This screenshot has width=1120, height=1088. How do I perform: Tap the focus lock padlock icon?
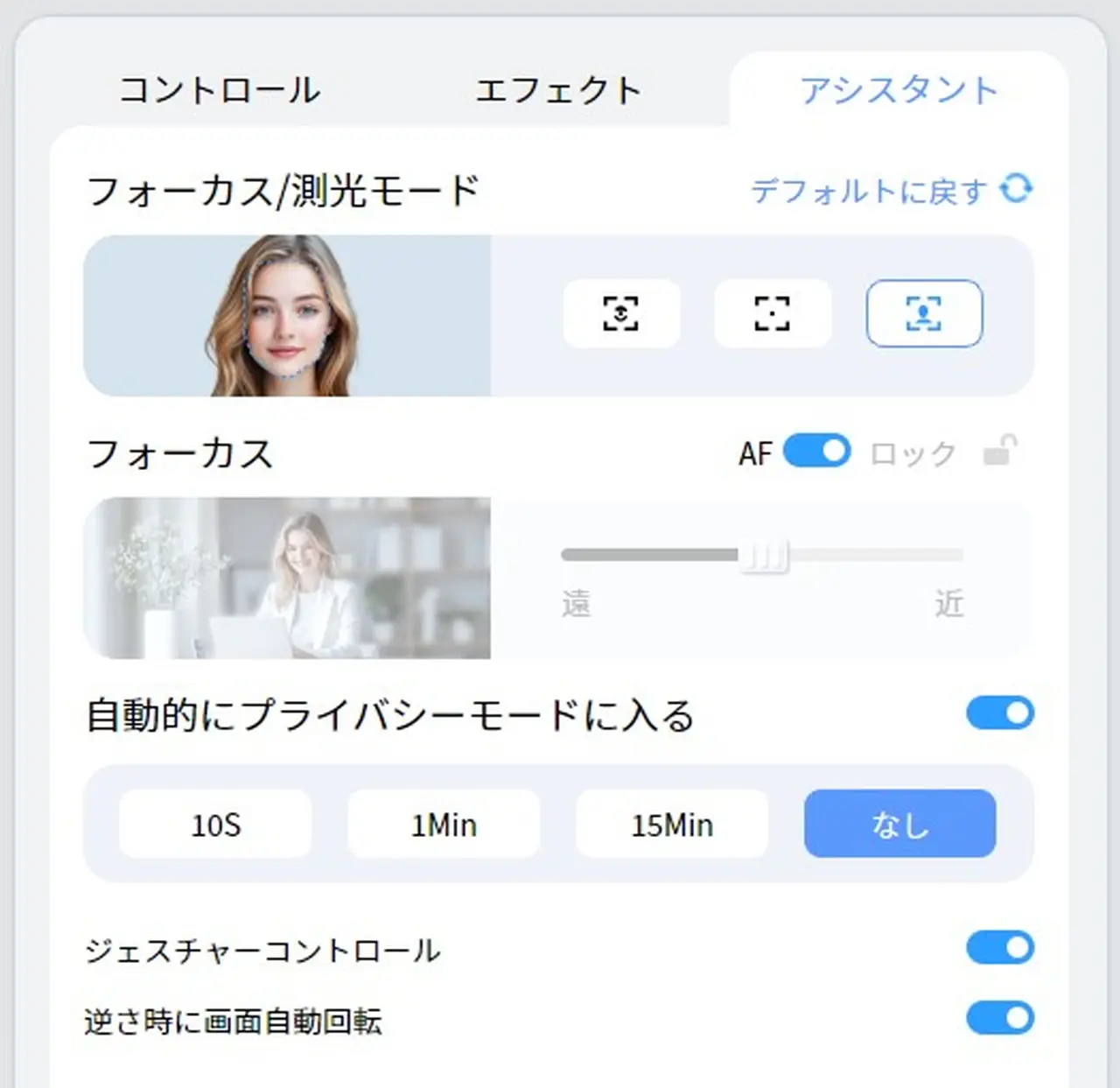999,451
